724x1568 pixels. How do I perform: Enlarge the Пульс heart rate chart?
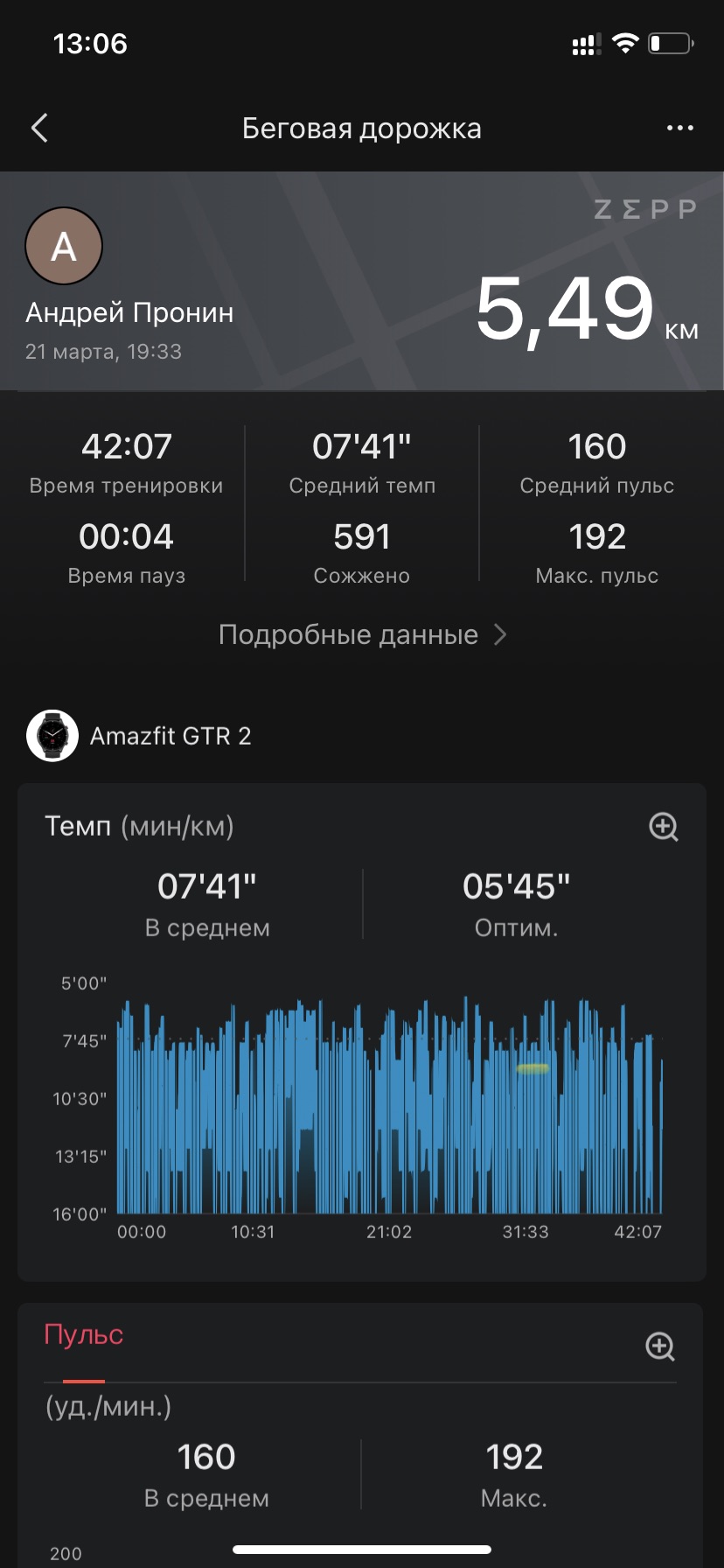click(660, 1346)
